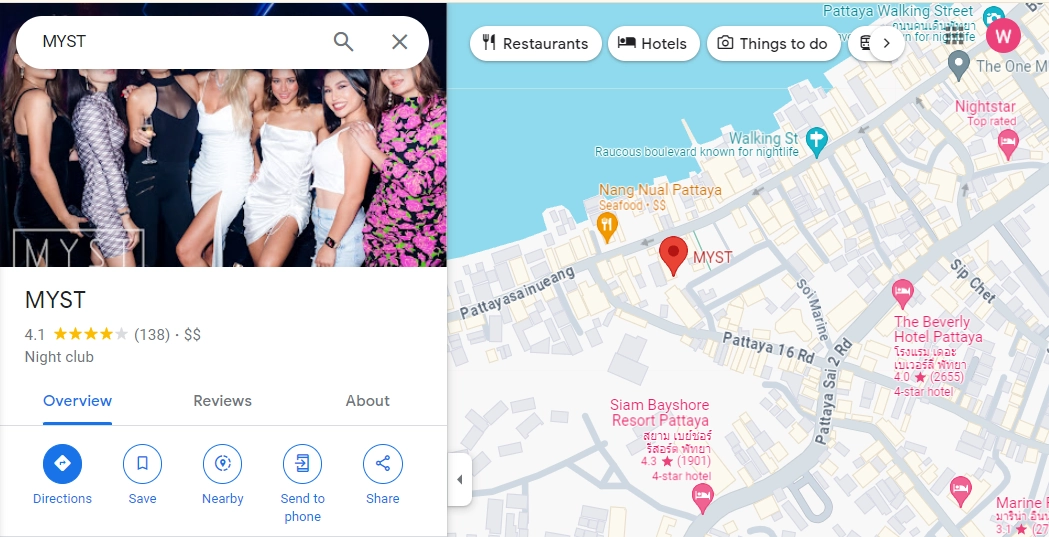This screenshot has height=537, width=1049.
Task: Select the Things to do chip
Action: pos(773,44)
